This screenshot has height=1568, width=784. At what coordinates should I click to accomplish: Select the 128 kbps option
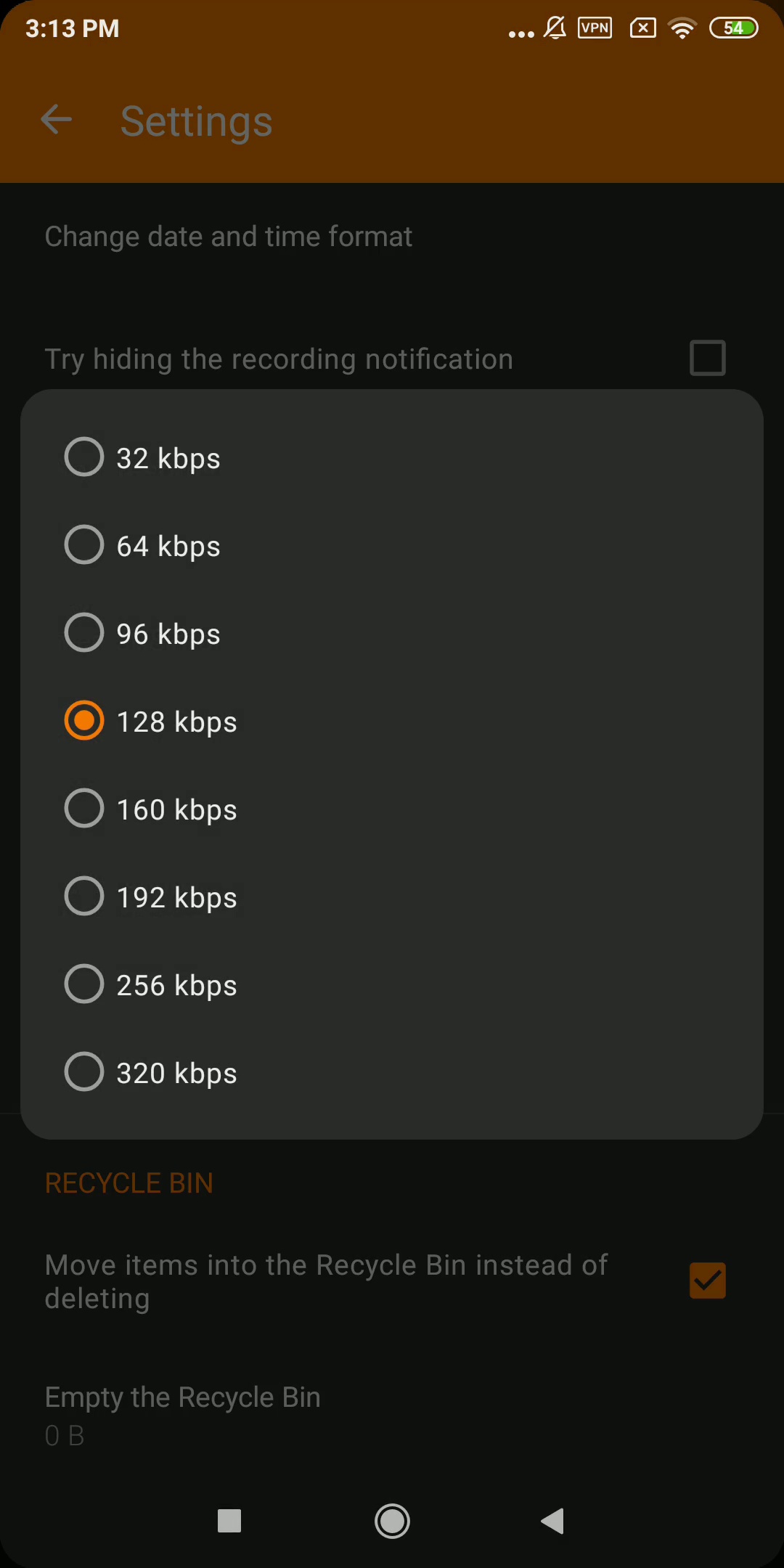pos(392,721)
